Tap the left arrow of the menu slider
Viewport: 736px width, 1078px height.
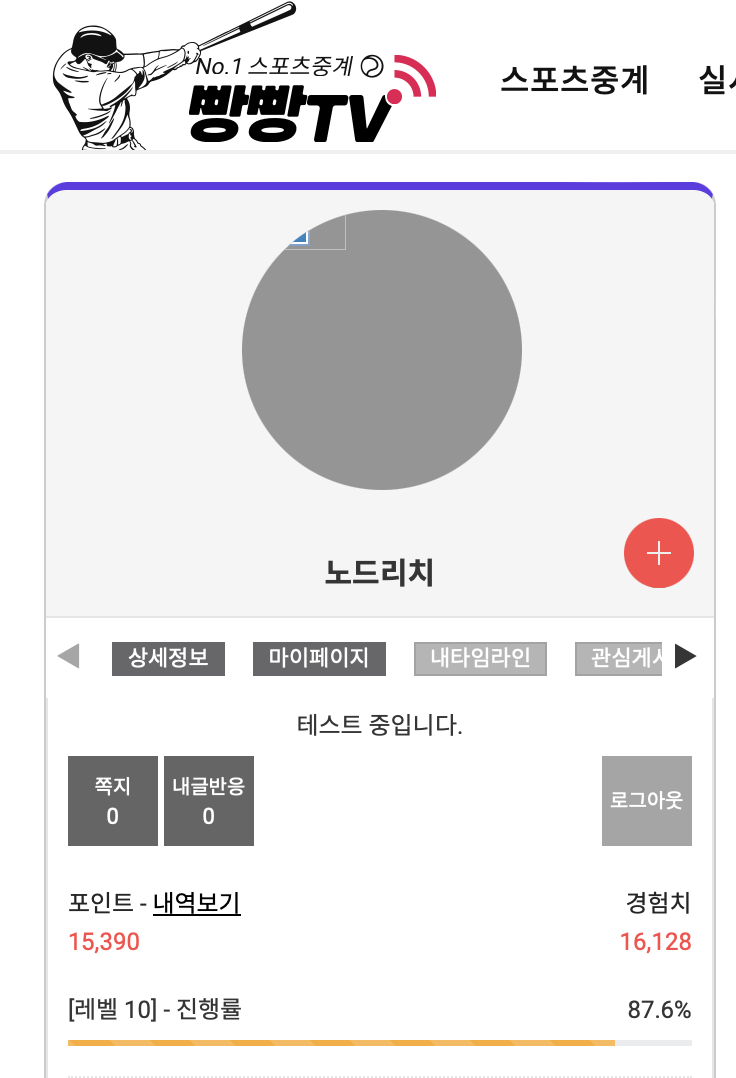pos(68,657)
